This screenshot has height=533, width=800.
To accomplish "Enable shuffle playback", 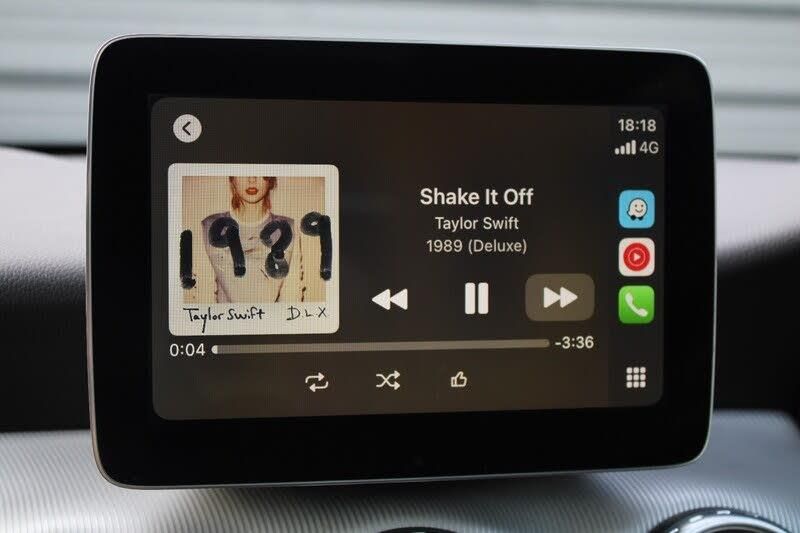I will pyautogui.click(x=388, y=380).
